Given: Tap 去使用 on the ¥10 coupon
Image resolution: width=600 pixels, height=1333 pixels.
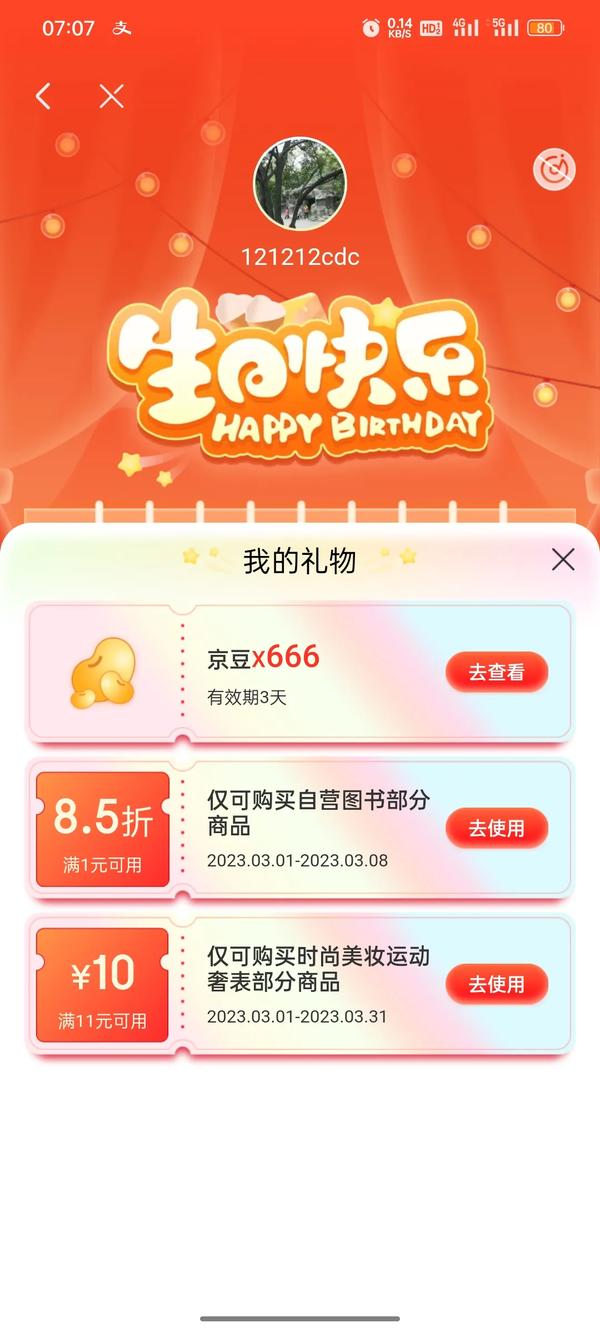Looking at the screenshot, I should coord(497,984).
